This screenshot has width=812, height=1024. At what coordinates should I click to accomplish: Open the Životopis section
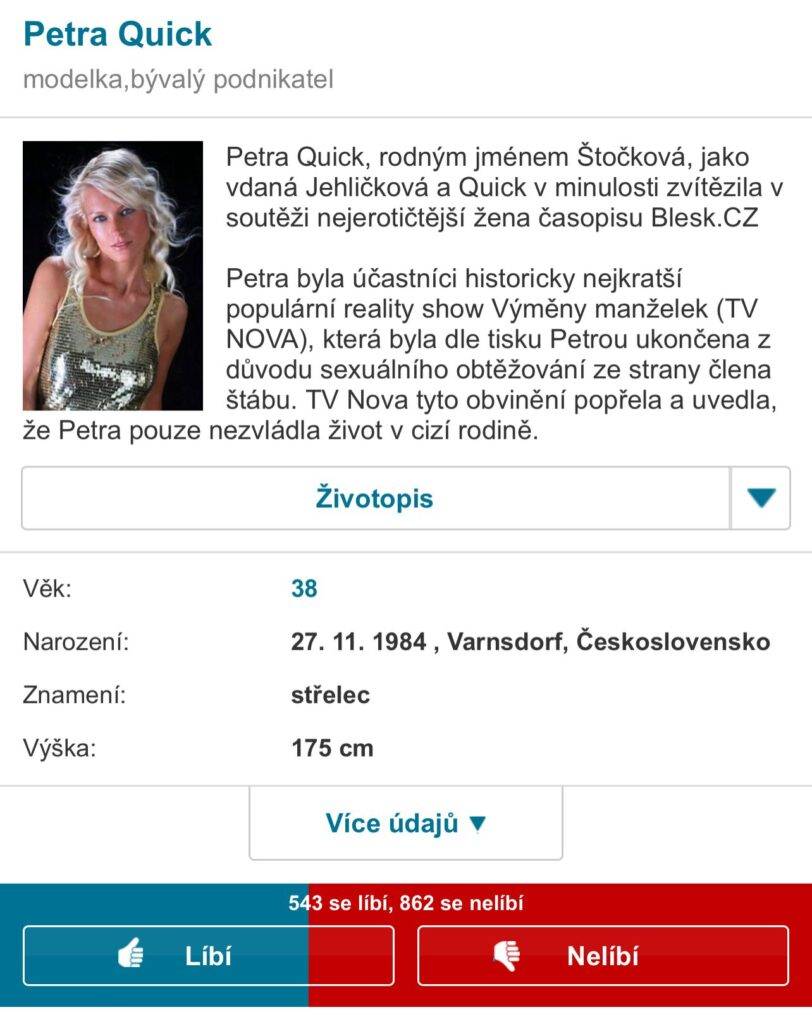(375, 498)
